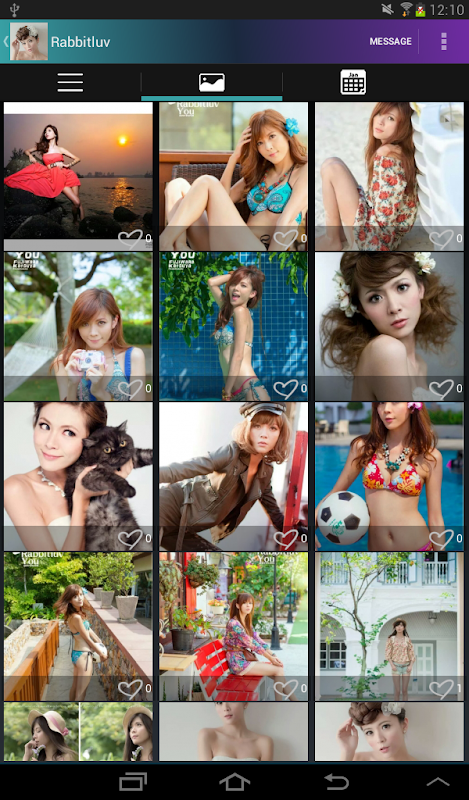Viewport: 469px width, 800px height.
Task: Tap the MESSAGE button
Action: tap(390, 41)
